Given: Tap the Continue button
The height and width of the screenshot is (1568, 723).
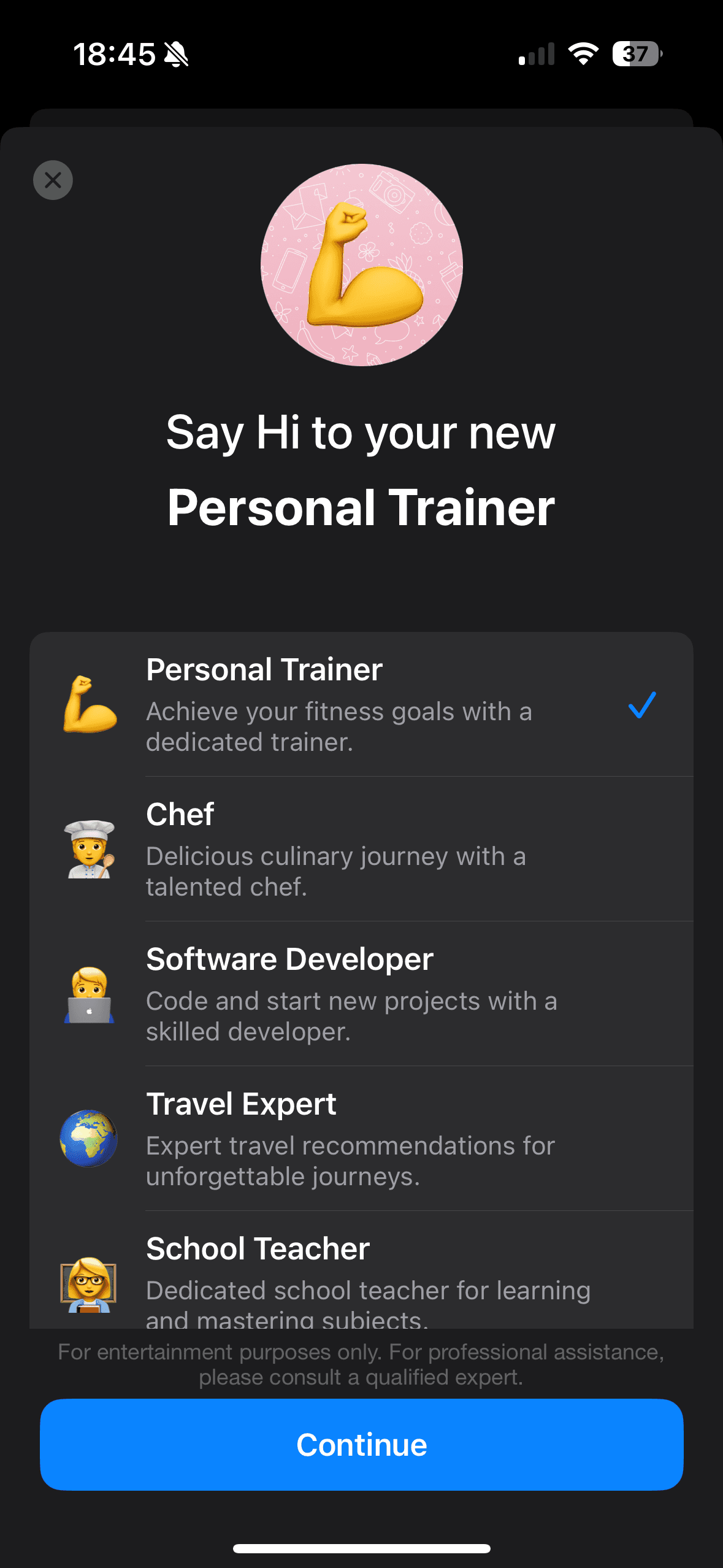Looking at the screenshot, I should tap(361, 1444).
